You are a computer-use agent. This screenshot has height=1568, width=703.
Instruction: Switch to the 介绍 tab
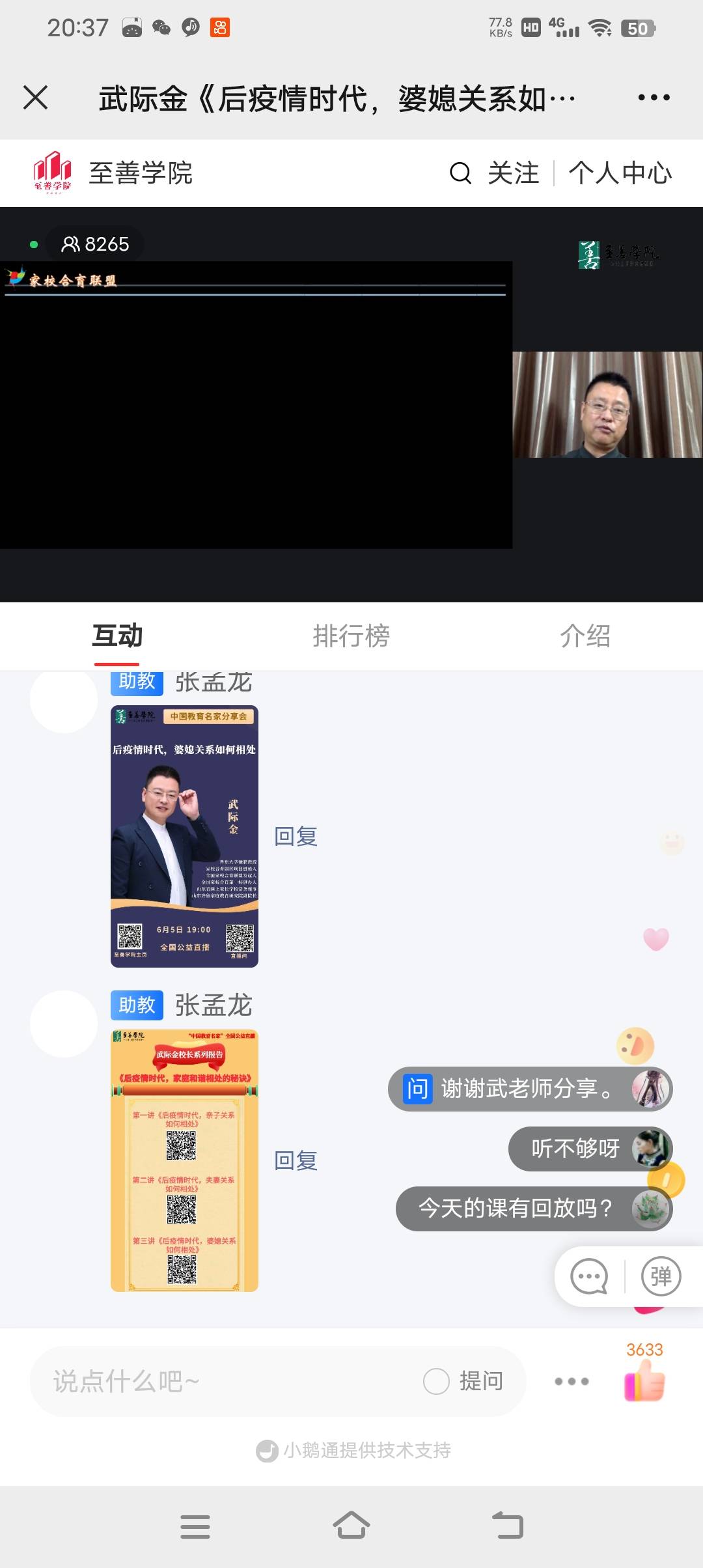(586, 637)
